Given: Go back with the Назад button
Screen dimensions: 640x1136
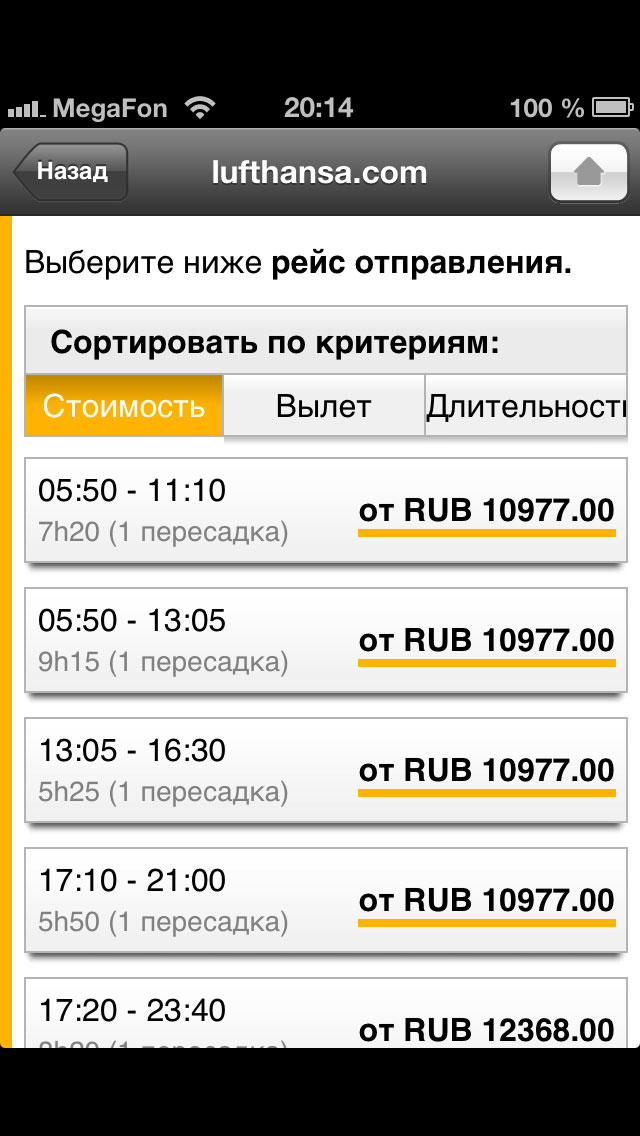Looking at the screenshot, I should click(70, 172).
